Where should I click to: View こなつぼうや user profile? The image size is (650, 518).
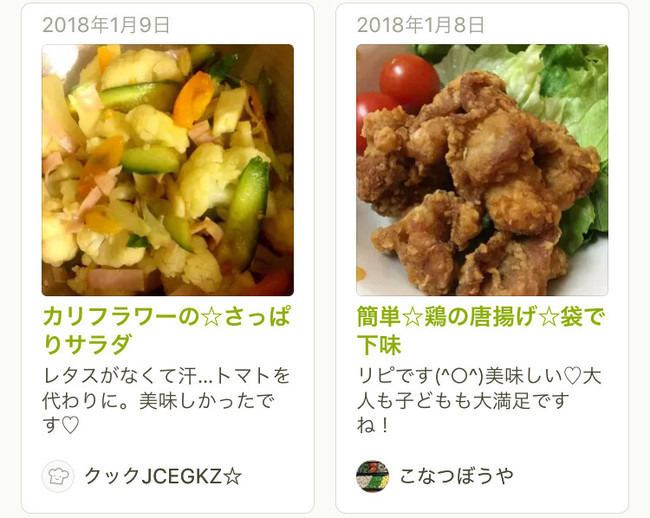tap(456, 476)
